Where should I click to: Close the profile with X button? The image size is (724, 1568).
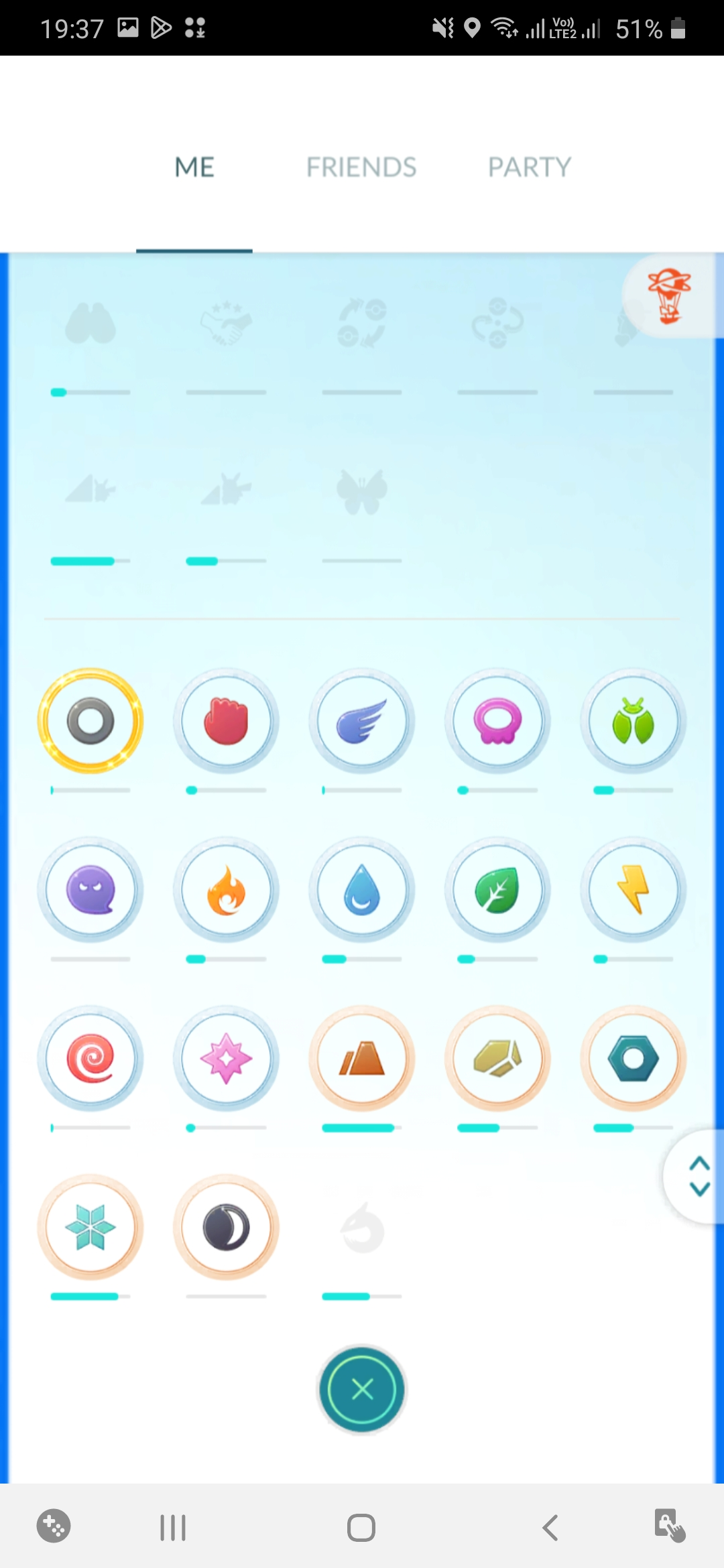point(362,1389)
